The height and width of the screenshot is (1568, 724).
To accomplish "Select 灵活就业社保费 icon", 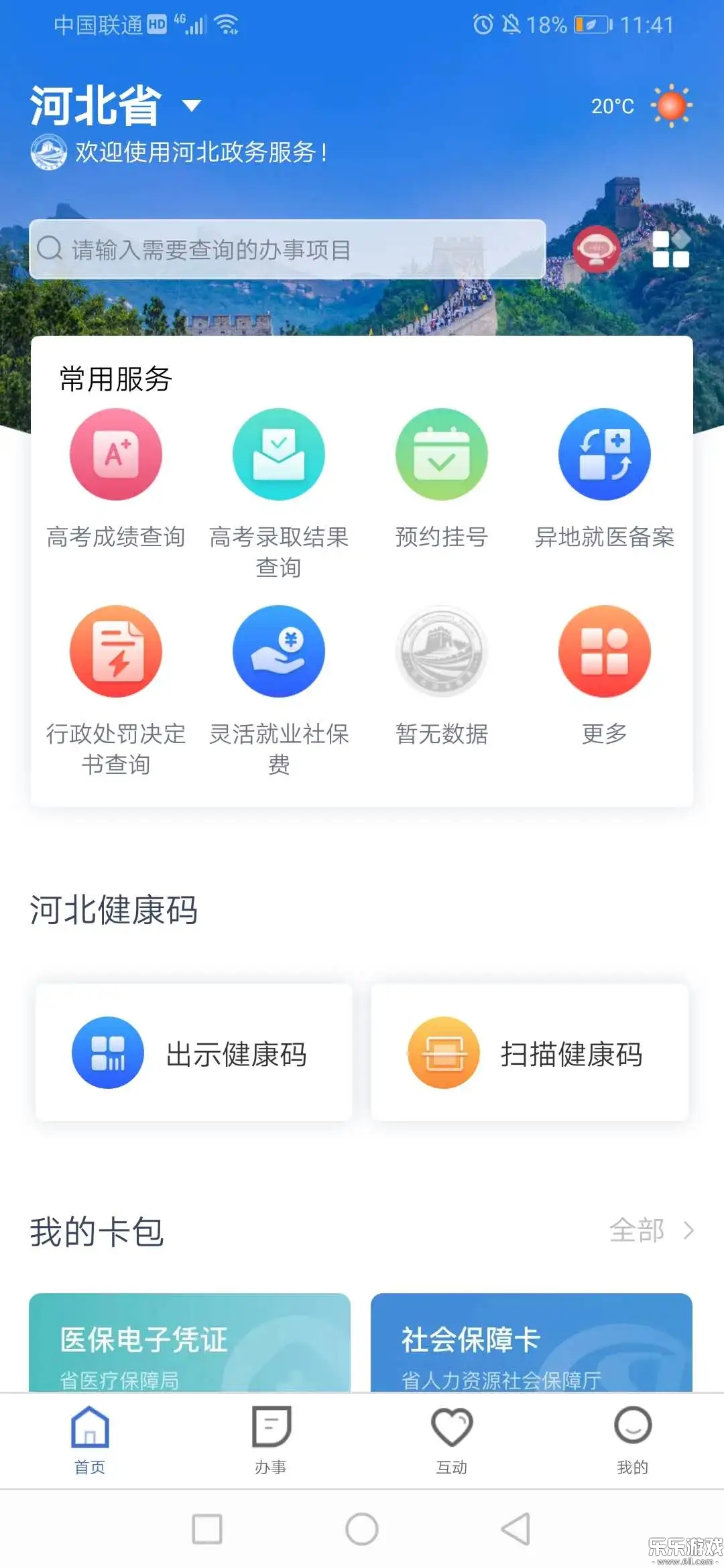I will 278,651.
